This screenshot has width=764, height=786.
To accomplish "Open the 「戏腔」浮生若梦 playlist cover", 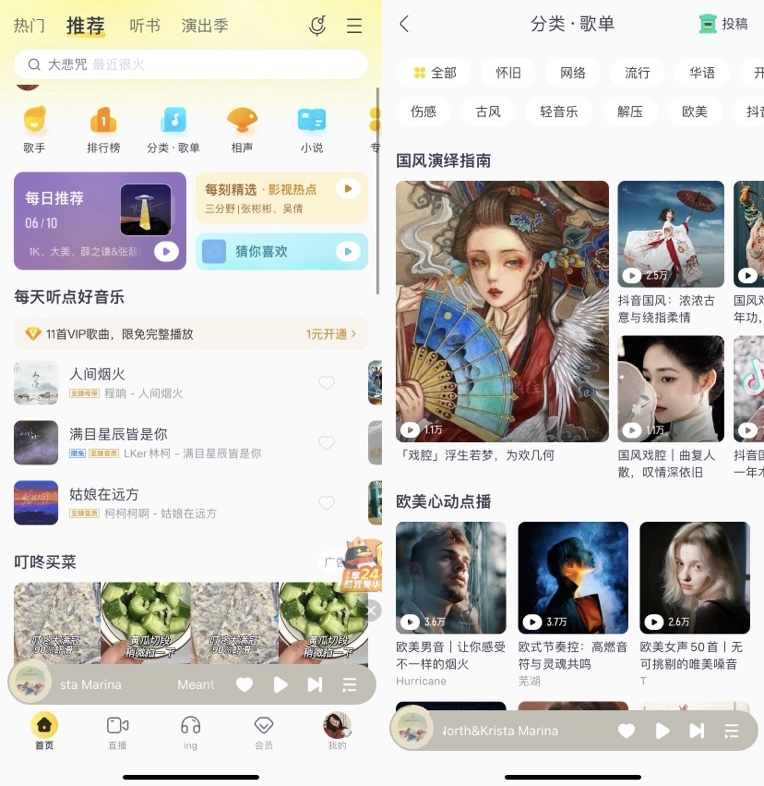I will pos(502,311).
